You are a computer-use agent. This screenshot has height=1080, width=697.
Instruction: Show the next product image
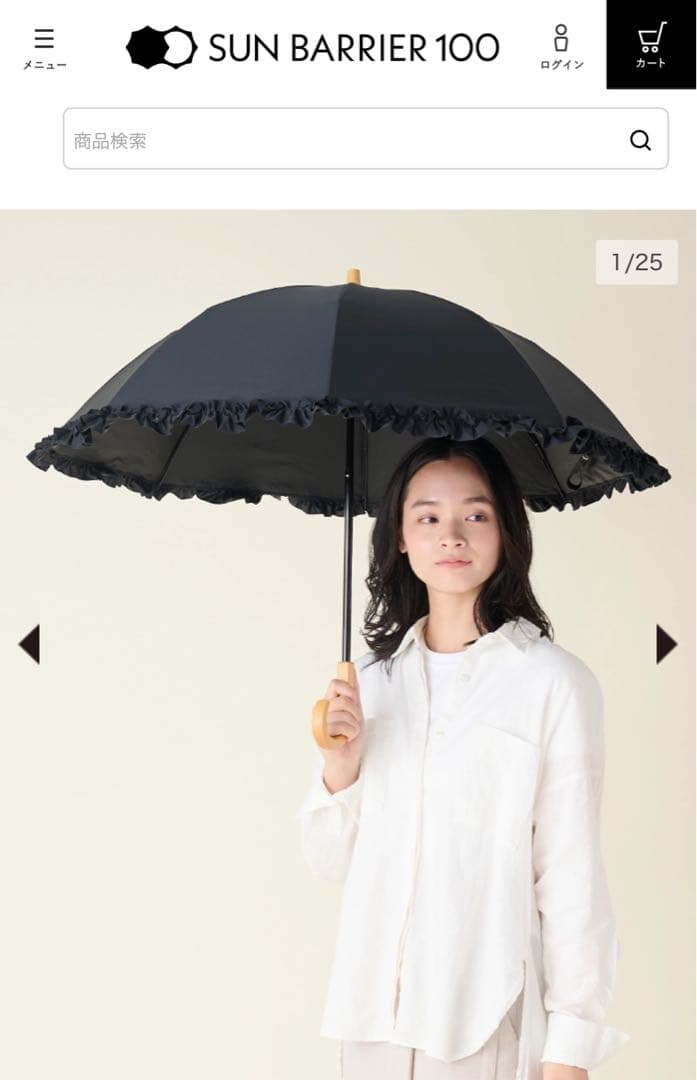click(666, 644)
